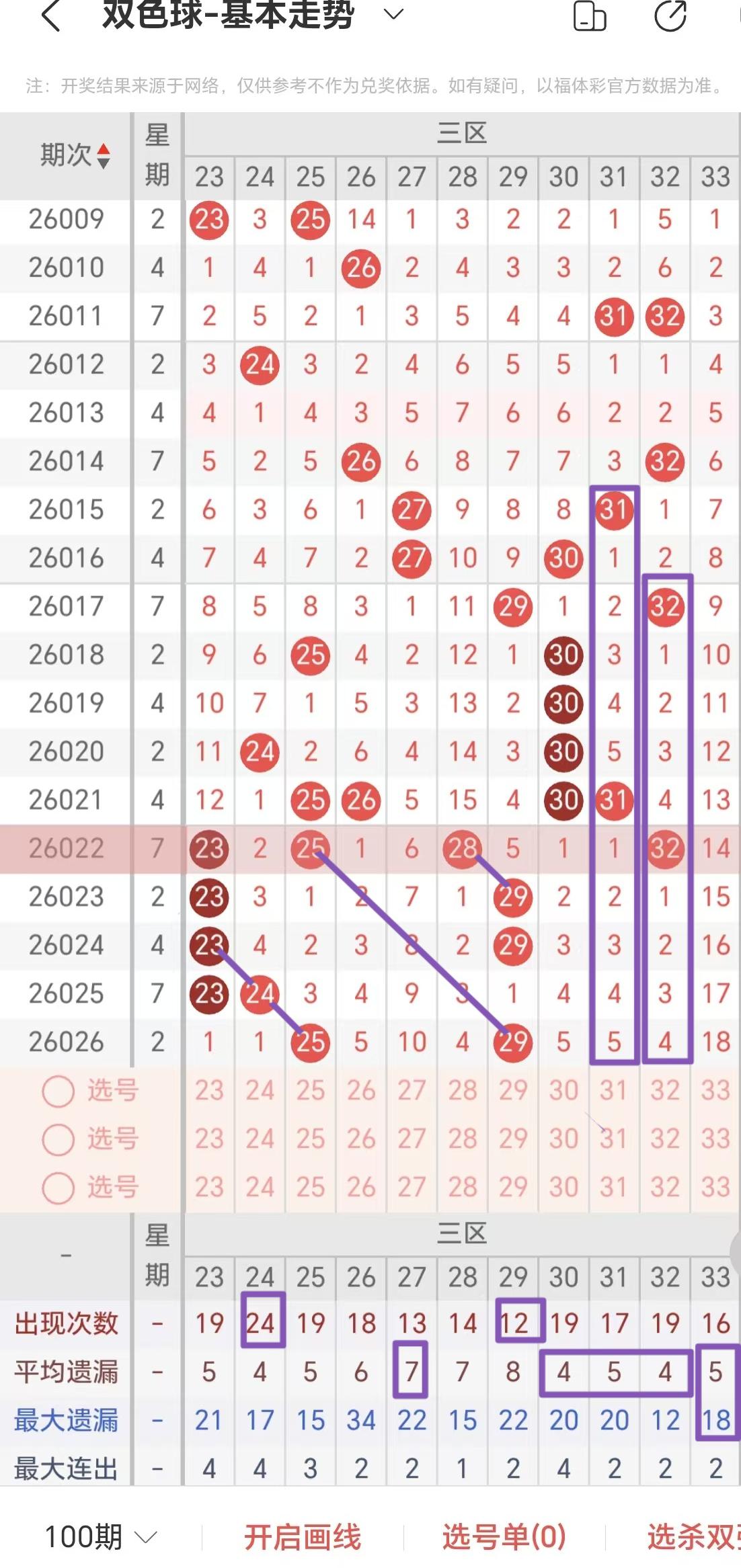Toggle the 期次 sort order
The image size is (741, 1568).
point(75,155)
